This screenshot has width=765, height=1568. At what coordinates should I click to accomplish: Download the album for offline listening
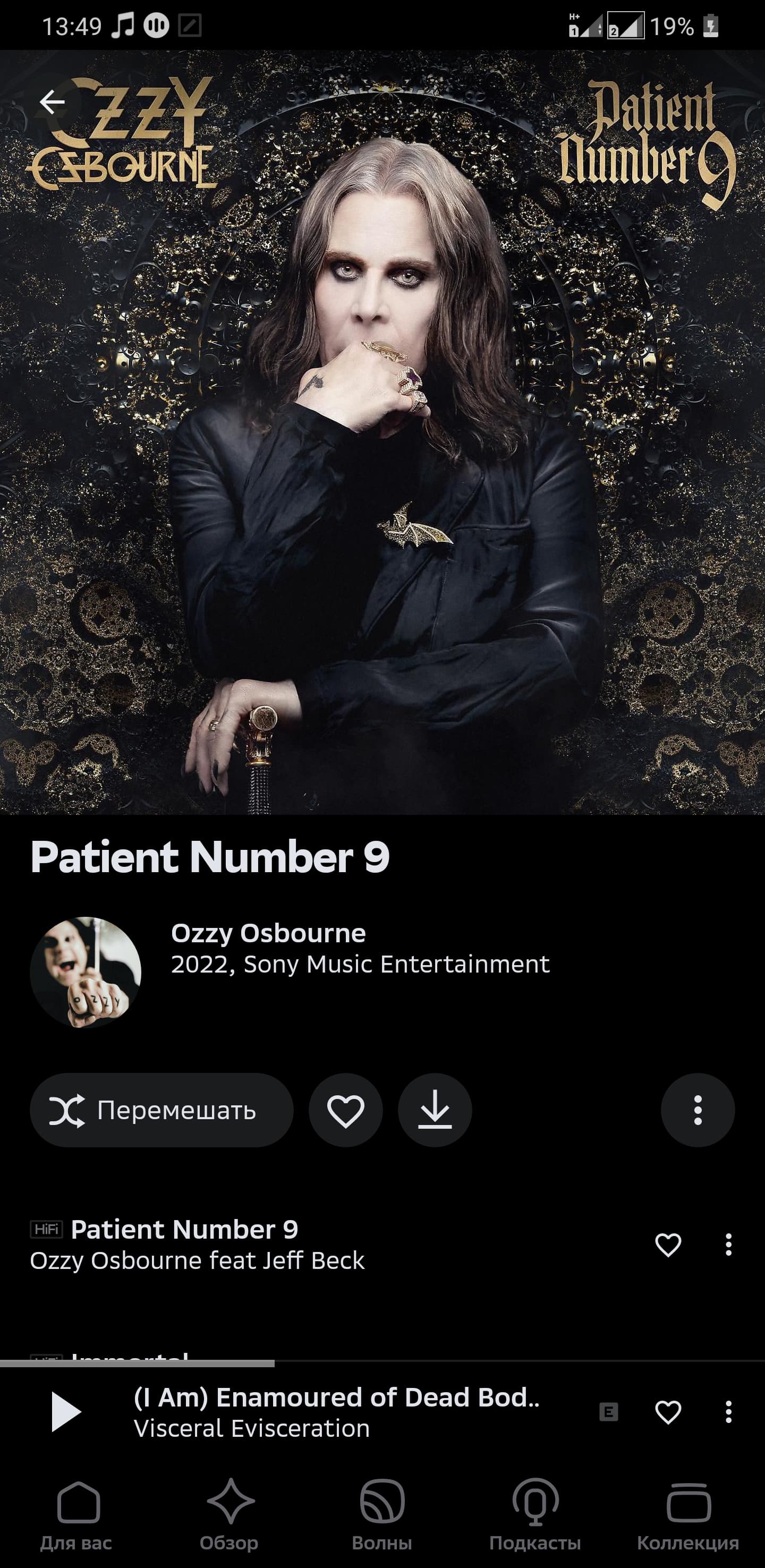point(435,1110)
